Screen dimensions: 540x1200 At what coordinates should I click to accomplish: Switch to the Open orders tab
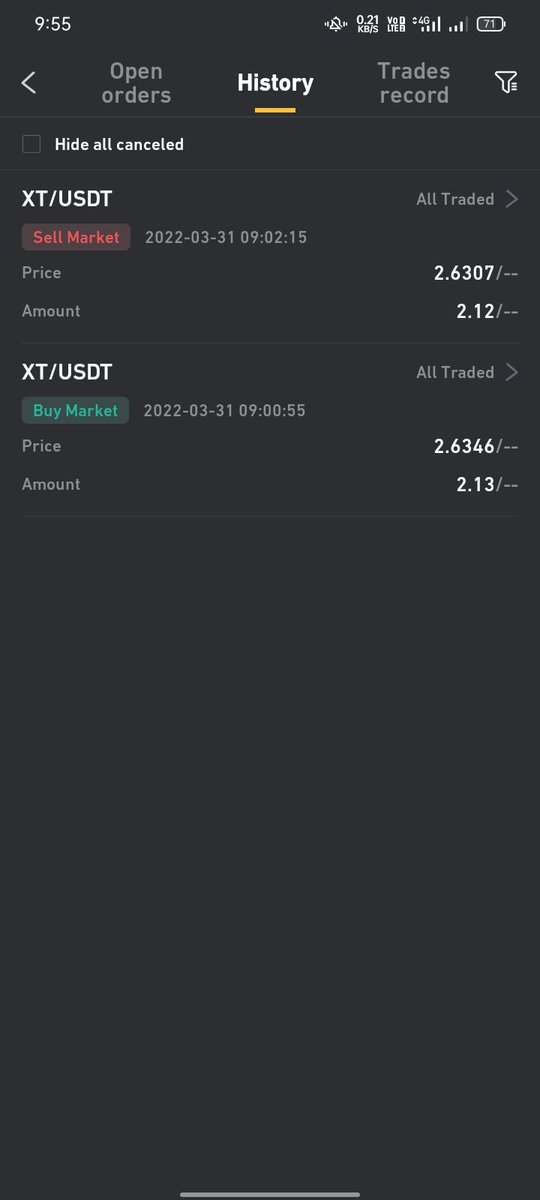point(136,83)
